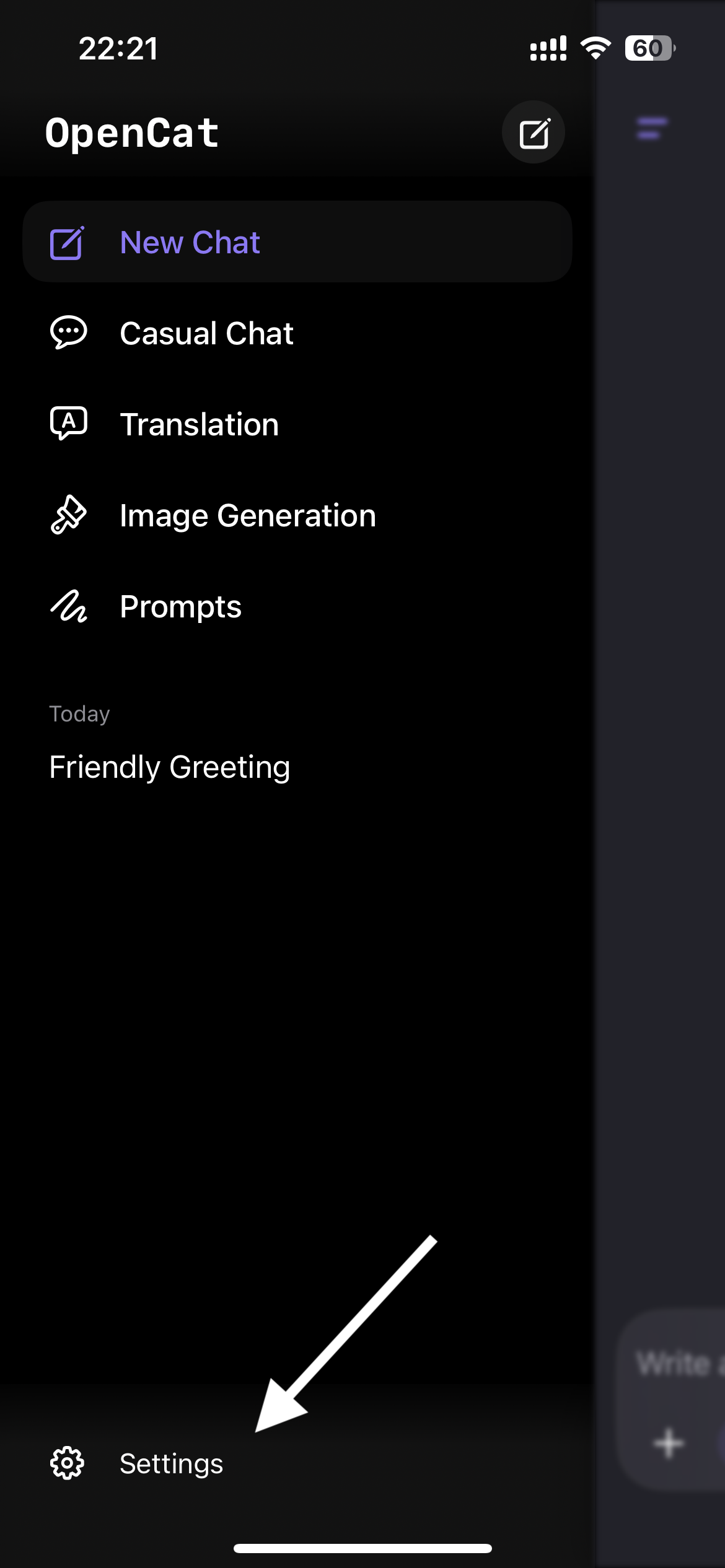Select the Image Generation menu entry
Image resolution: width=725 pixels, height=1568 pixels.
[247, 515]
